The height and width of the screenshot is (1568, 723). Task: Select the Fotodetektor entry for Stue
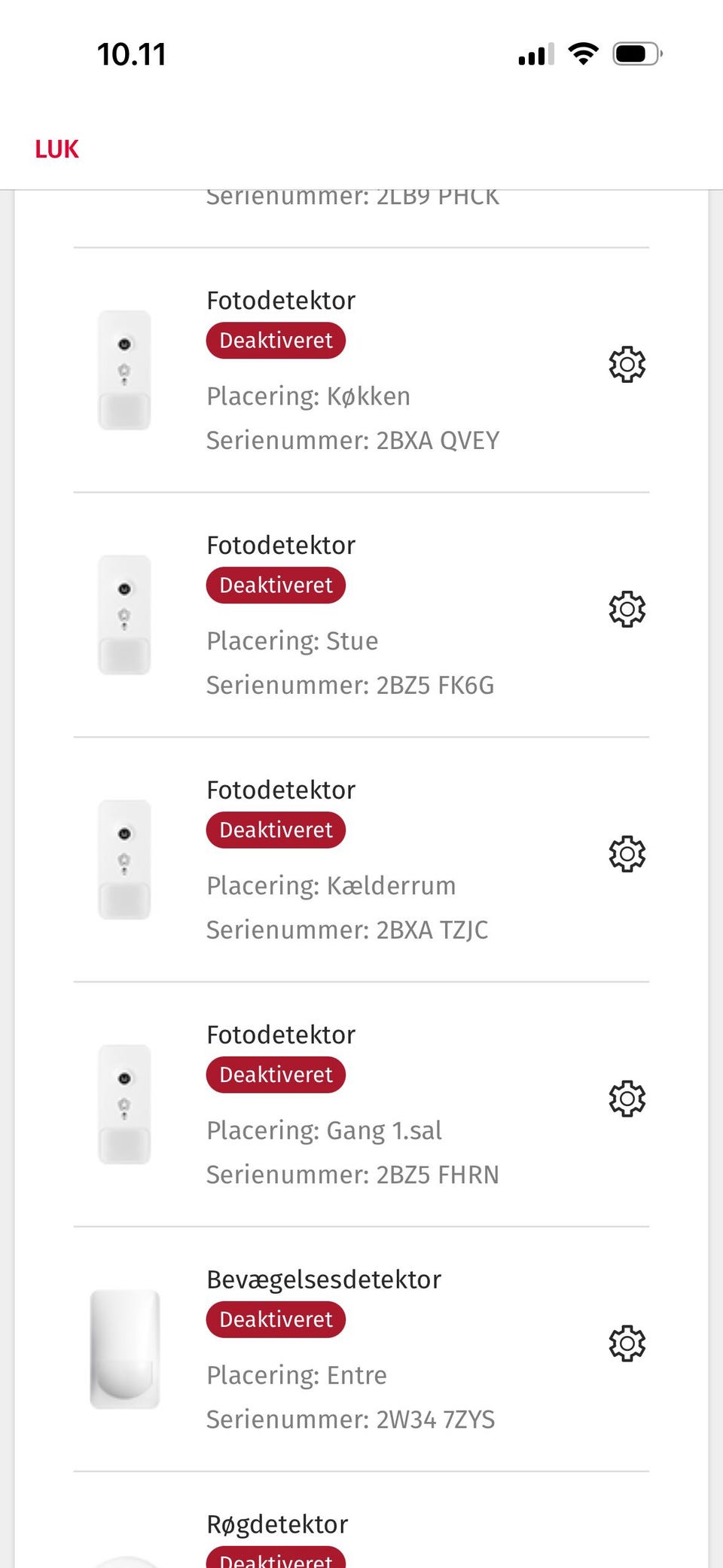[x=281, y=544]
